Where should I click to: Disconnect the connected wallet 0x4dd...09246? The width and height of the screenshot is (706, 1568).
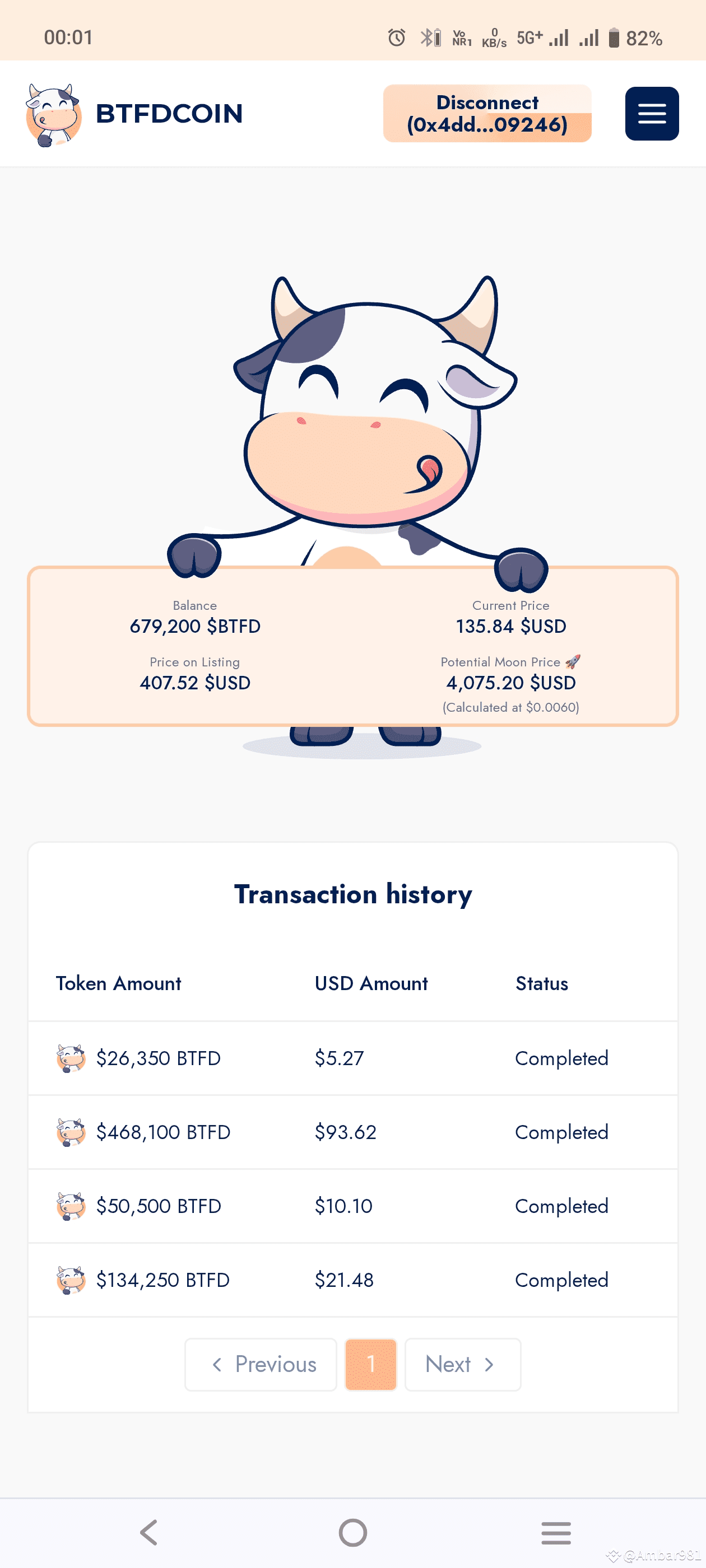[487, 114]
